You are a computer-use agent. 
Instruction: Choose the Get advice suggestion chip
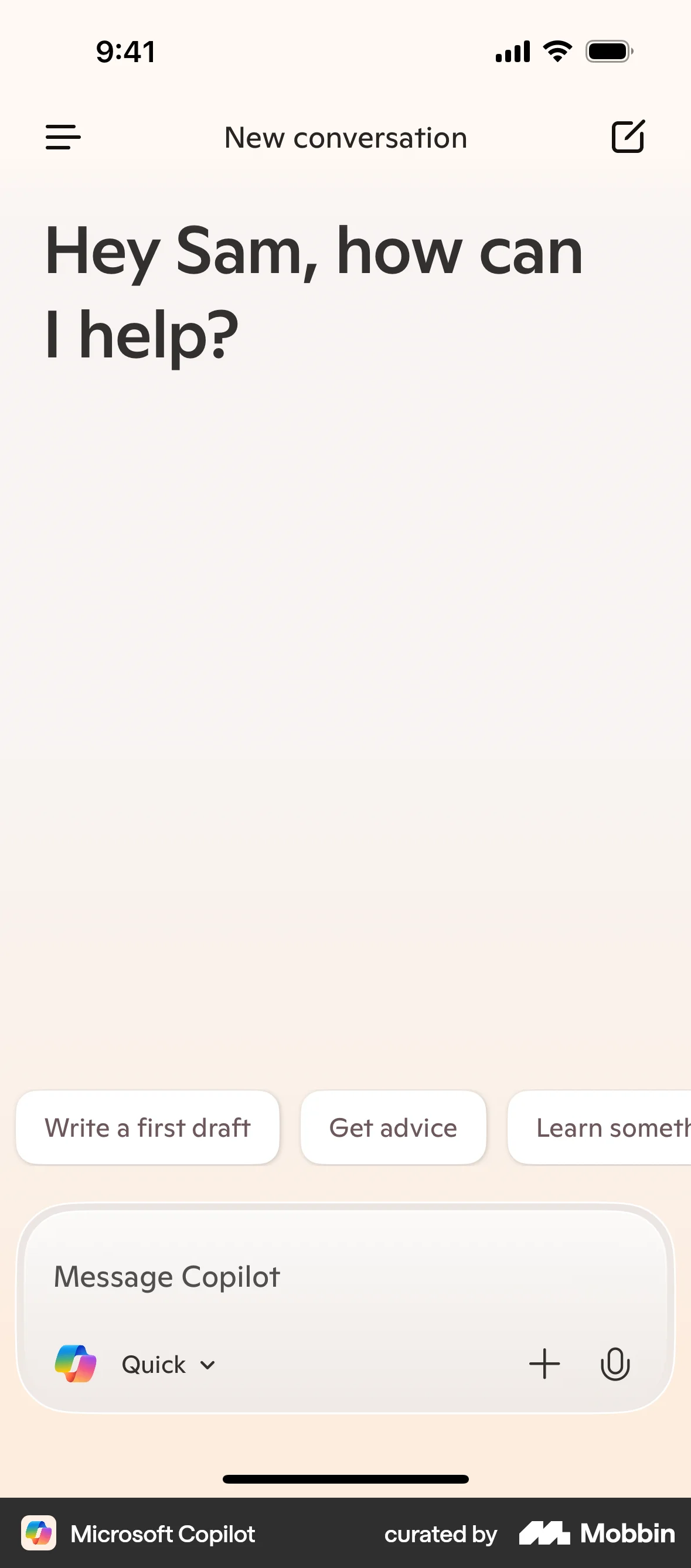[x=393, y=1127]
